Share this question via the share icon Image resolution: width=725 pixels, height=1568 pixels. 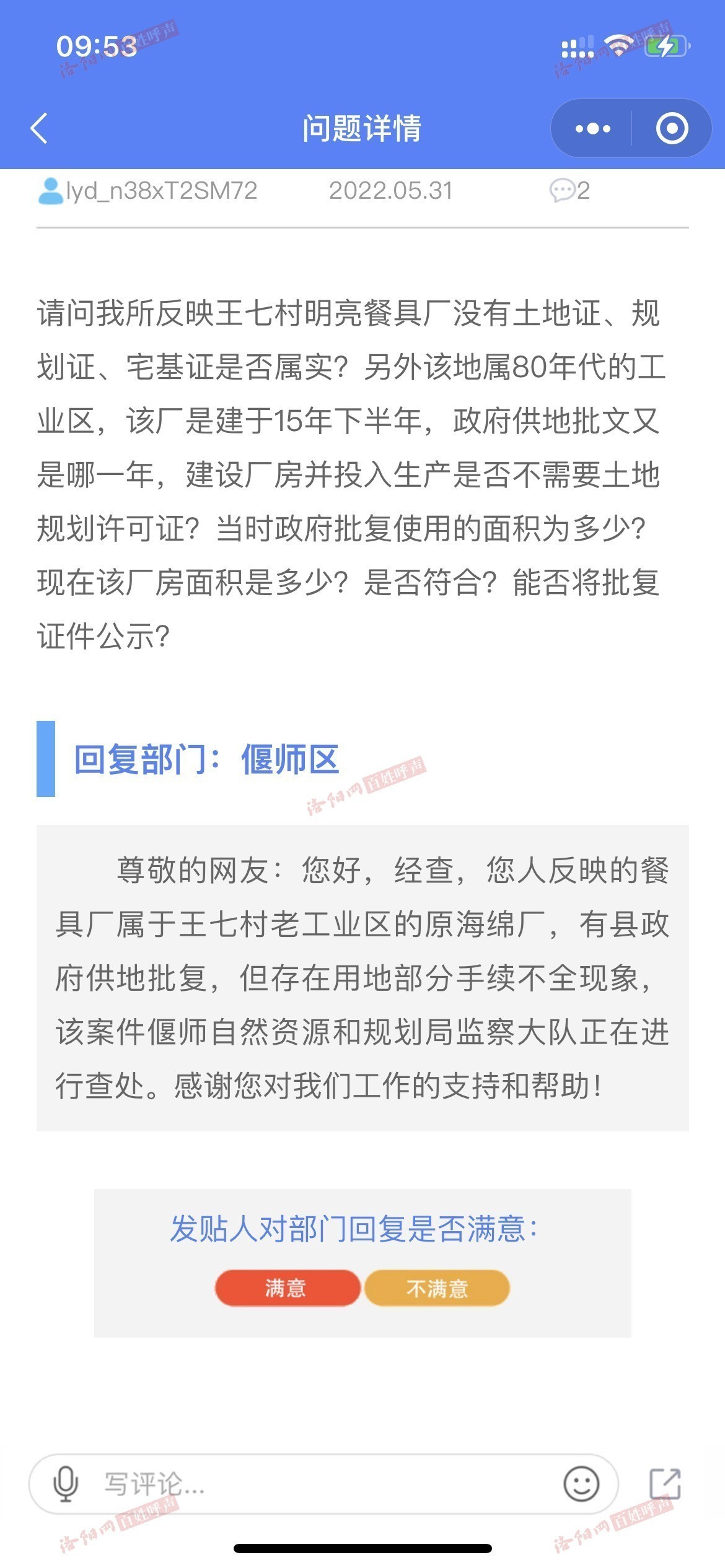[665, 1484]
